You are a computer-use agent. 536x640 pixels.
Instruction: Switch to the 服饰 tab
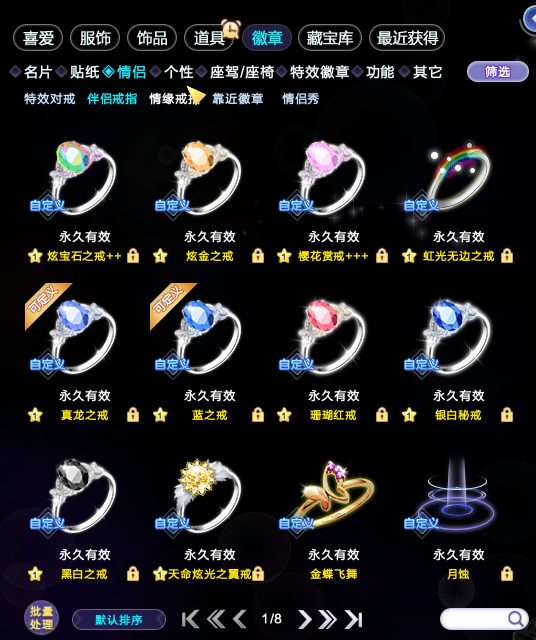[95, 38]
